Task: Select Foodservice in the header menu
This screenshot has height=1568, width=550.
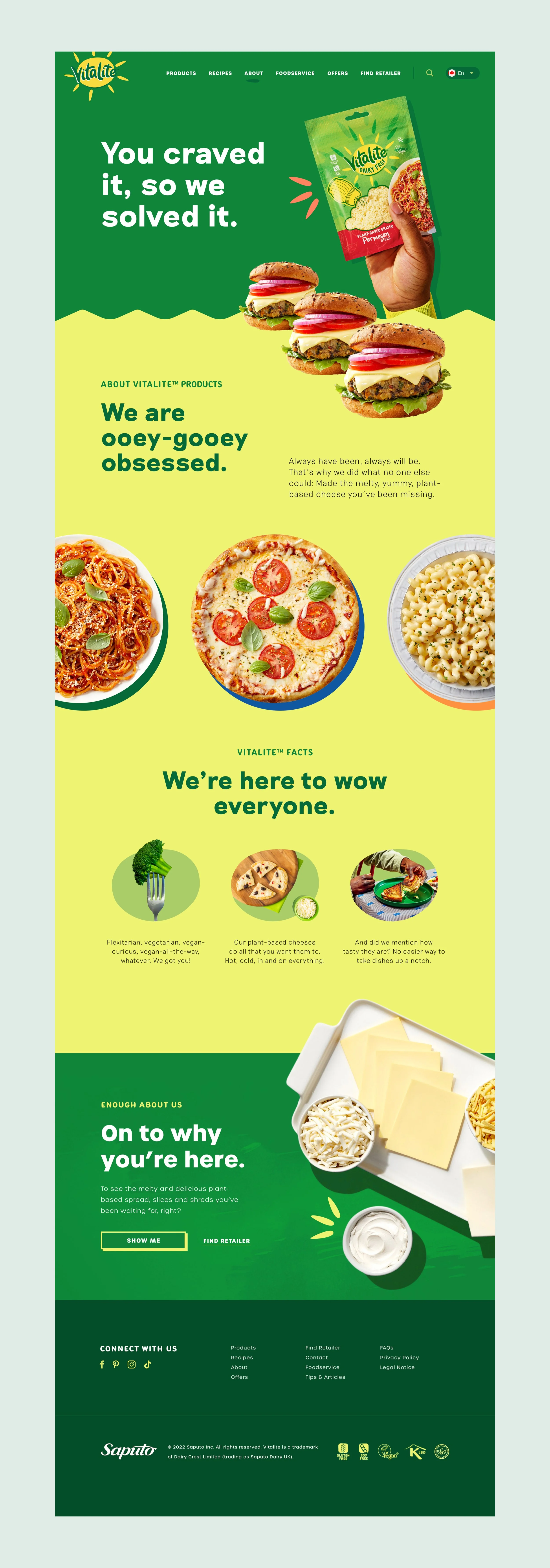Action: 295,73
